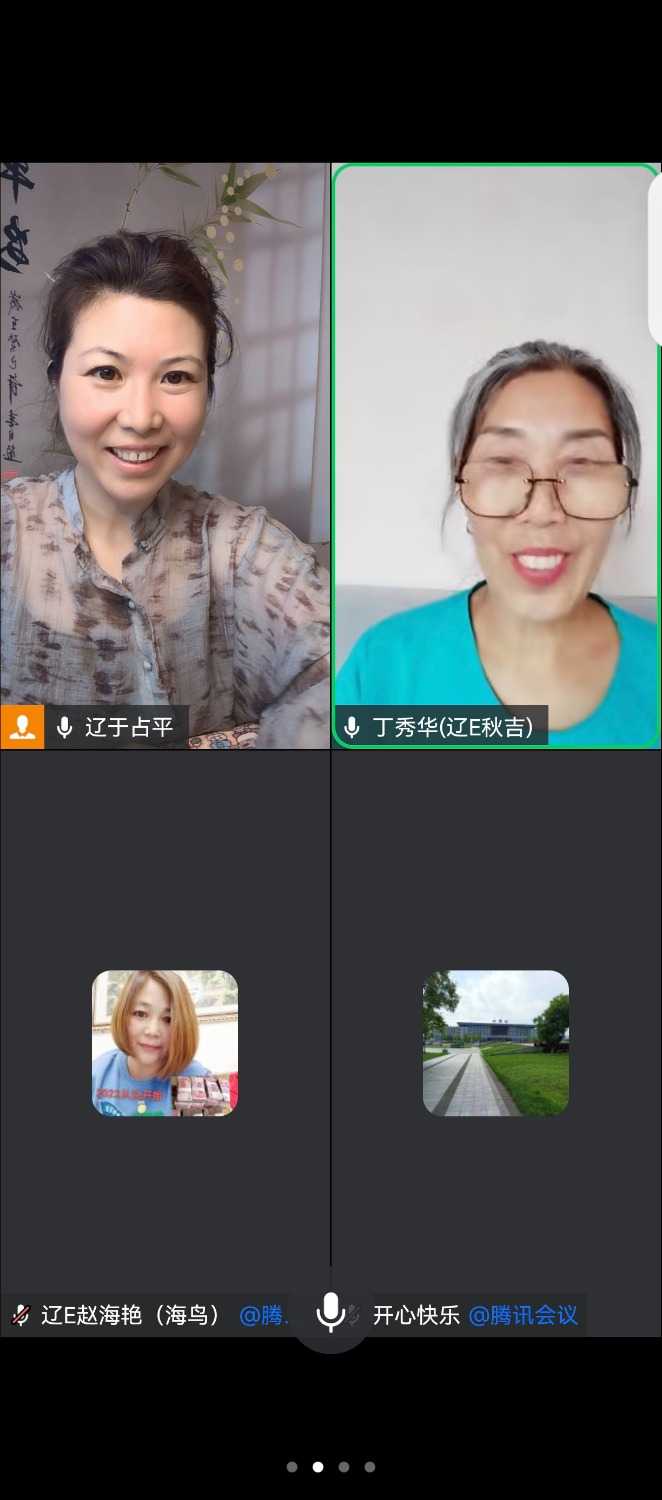Tap the page indicator dots
The height and width of the screenshot is (1500, 662).
[330, 1467]
